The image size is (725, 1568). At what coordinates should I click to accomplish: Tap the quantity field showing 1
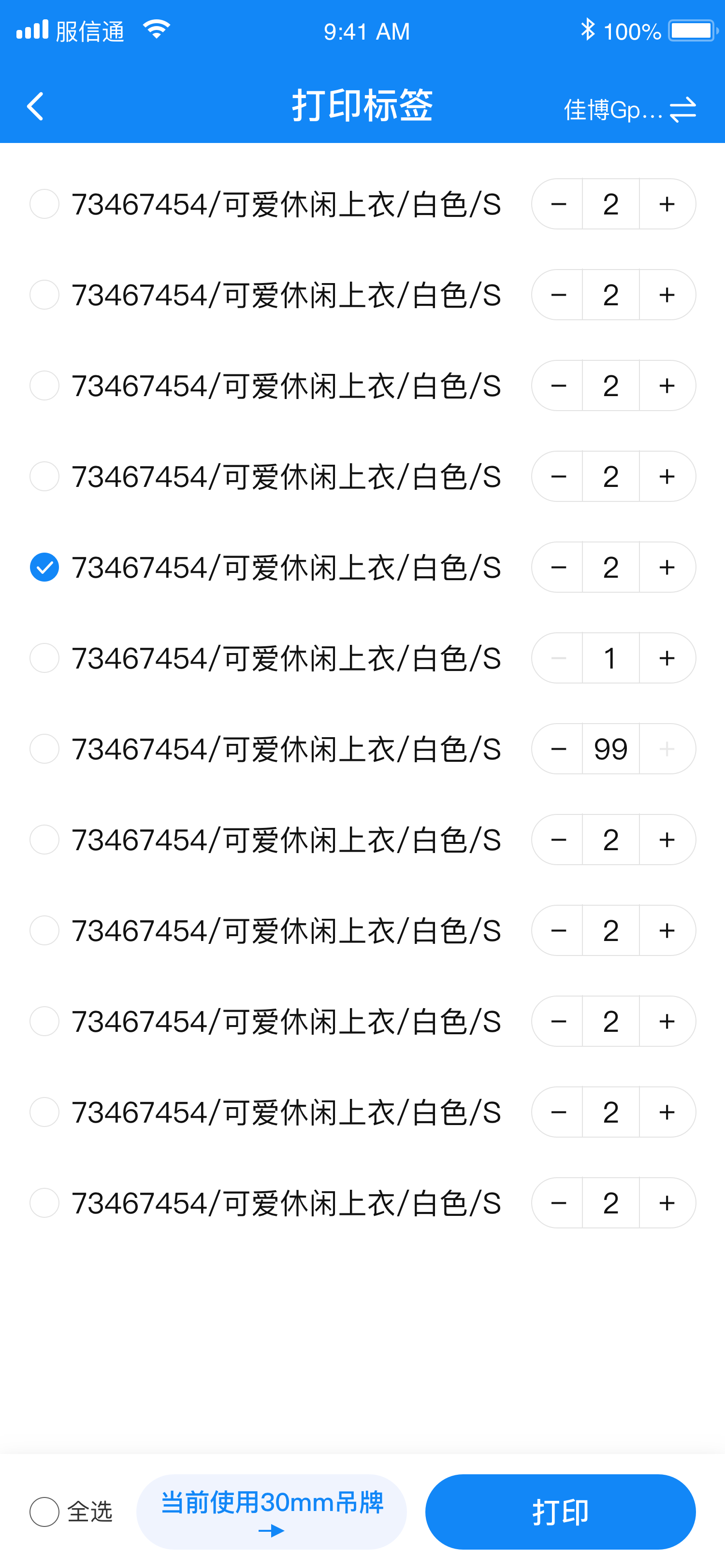(610, 657)
